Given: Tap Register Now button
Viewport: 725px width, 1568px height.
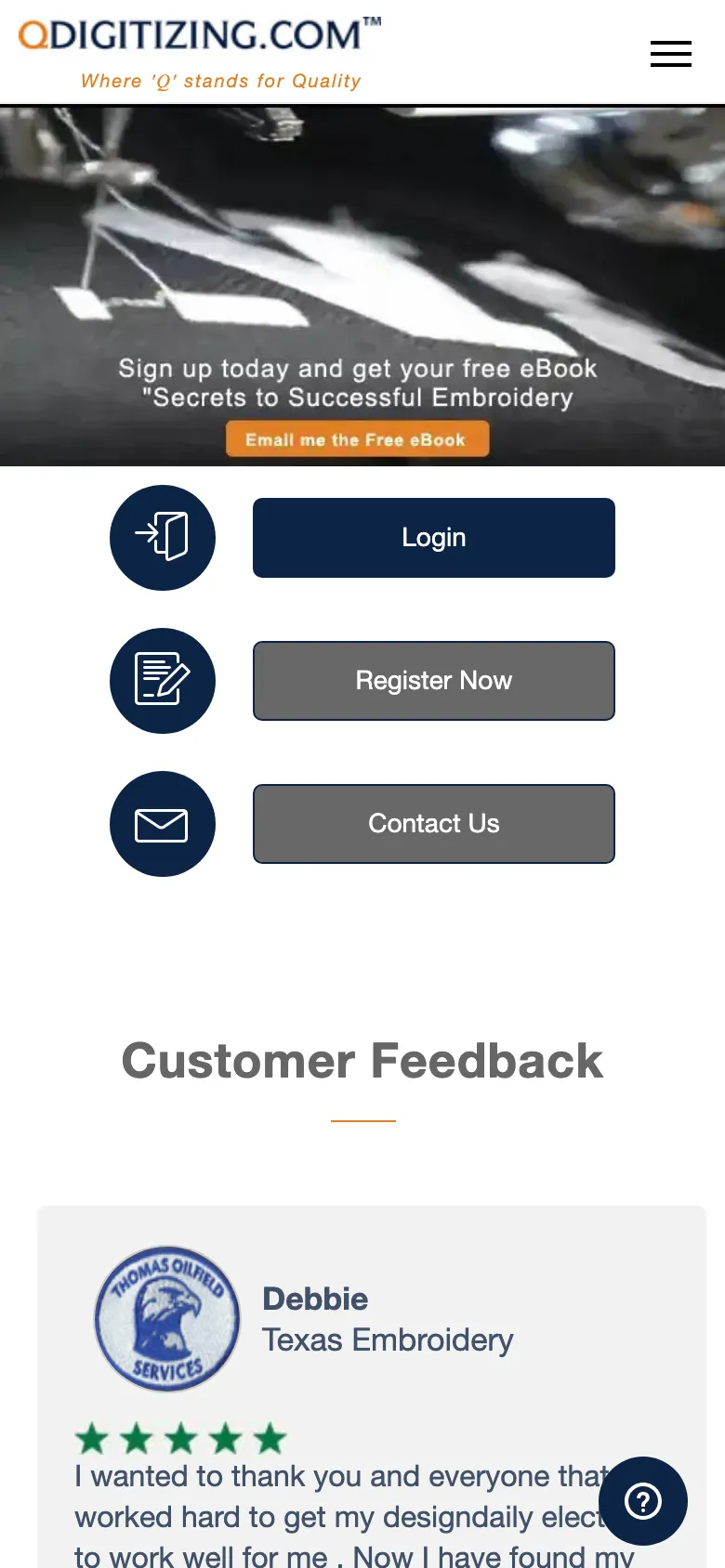Looking at the screenshot, I should (x=433, y=681).
